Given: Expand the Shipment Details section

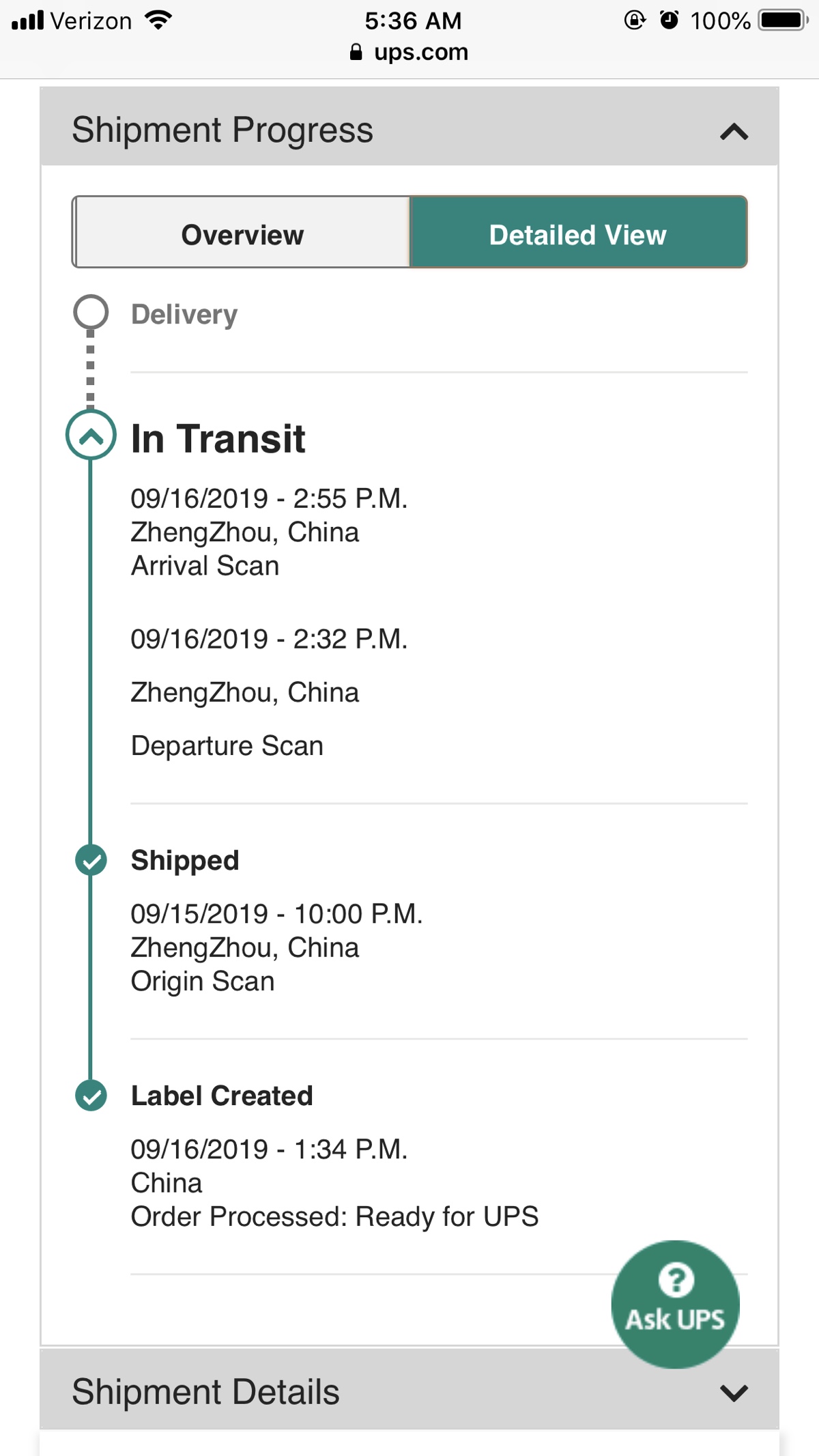Looking at the screenshot, I should (734, 1392).
